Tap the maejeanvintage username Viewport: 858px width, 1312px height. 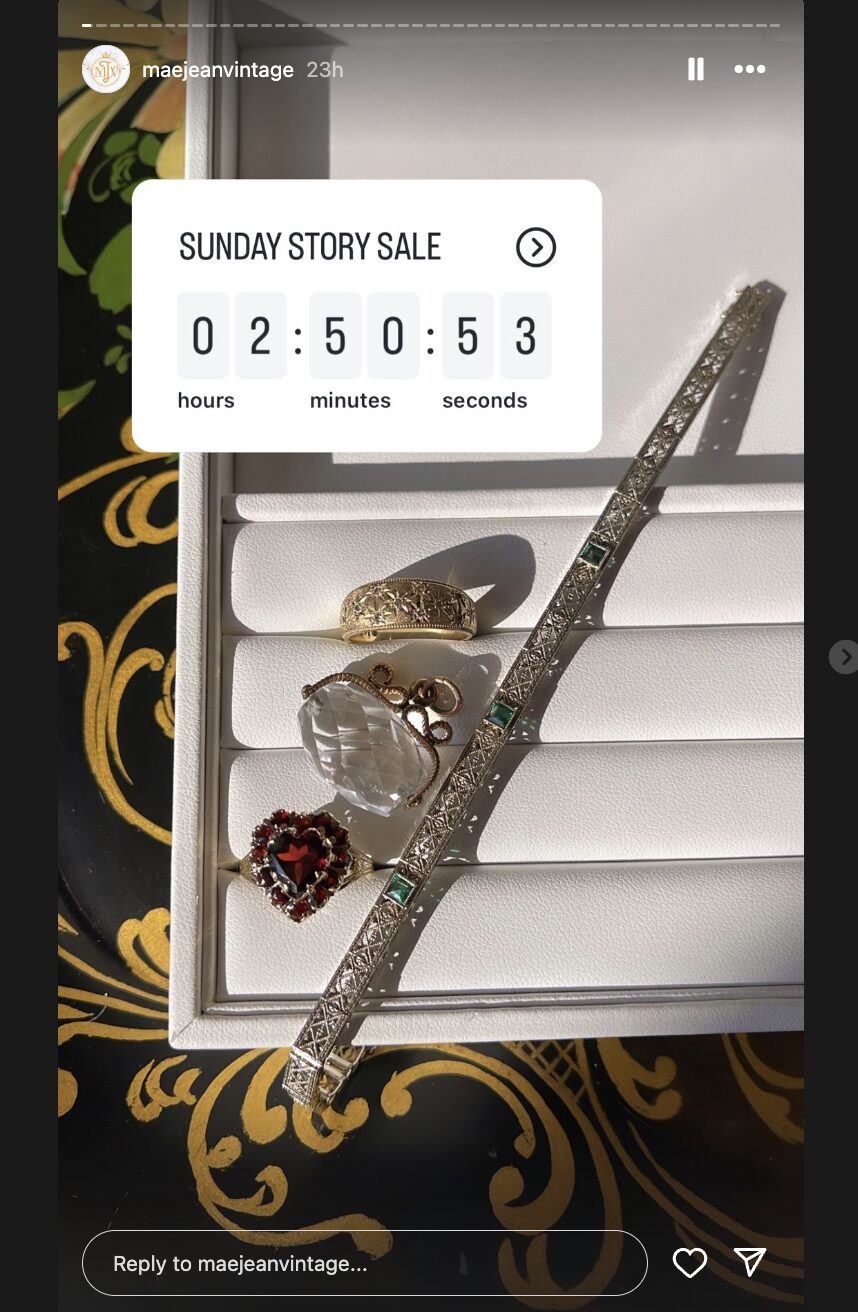[218, 70]
